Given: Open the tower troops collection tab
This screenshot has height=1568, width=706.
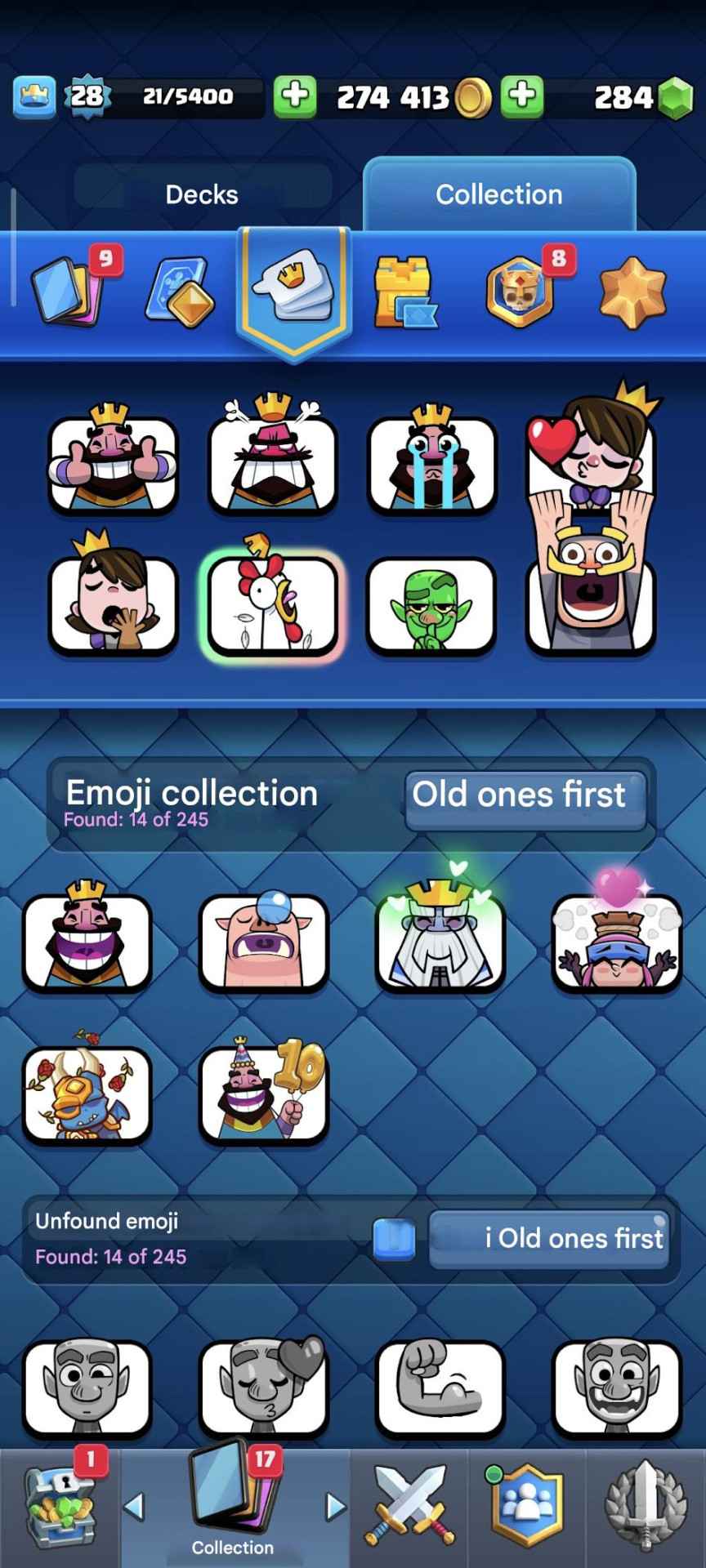Looking at the screenshot, I should (180, 292).
